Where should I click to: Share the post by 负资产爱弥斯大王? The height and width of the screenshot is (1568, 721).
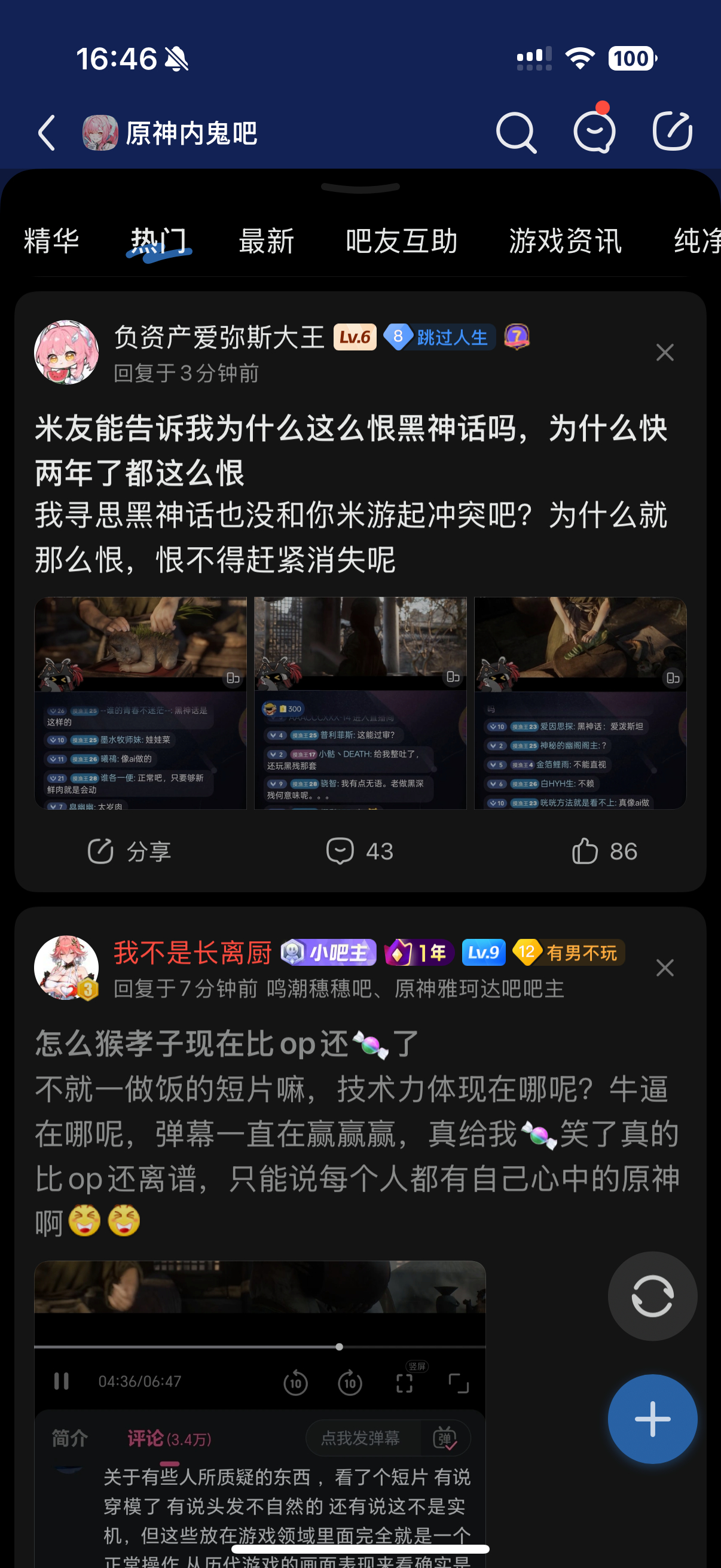click(129, 851)
